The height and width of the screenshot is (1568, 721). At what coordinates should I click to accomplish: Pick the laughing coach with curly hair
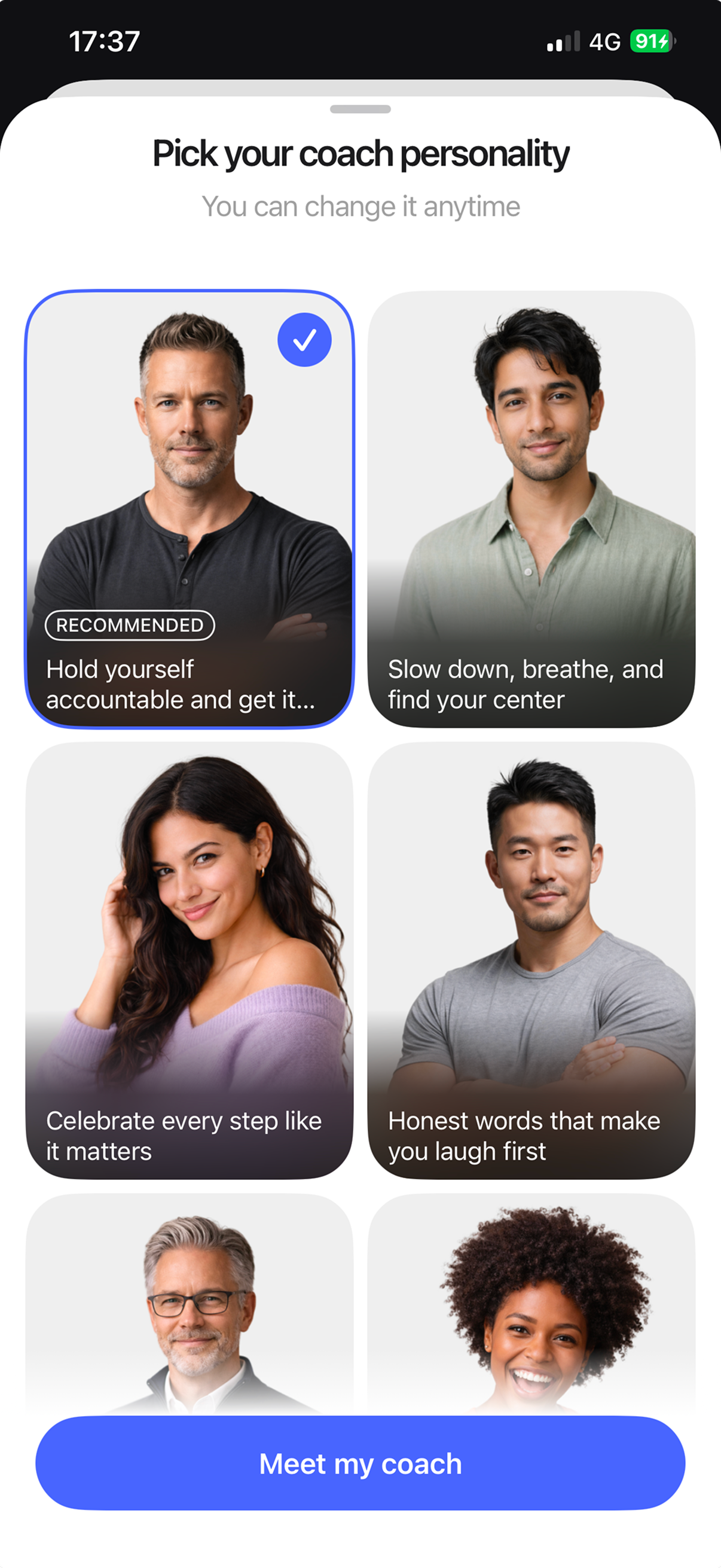[531, 1302]
